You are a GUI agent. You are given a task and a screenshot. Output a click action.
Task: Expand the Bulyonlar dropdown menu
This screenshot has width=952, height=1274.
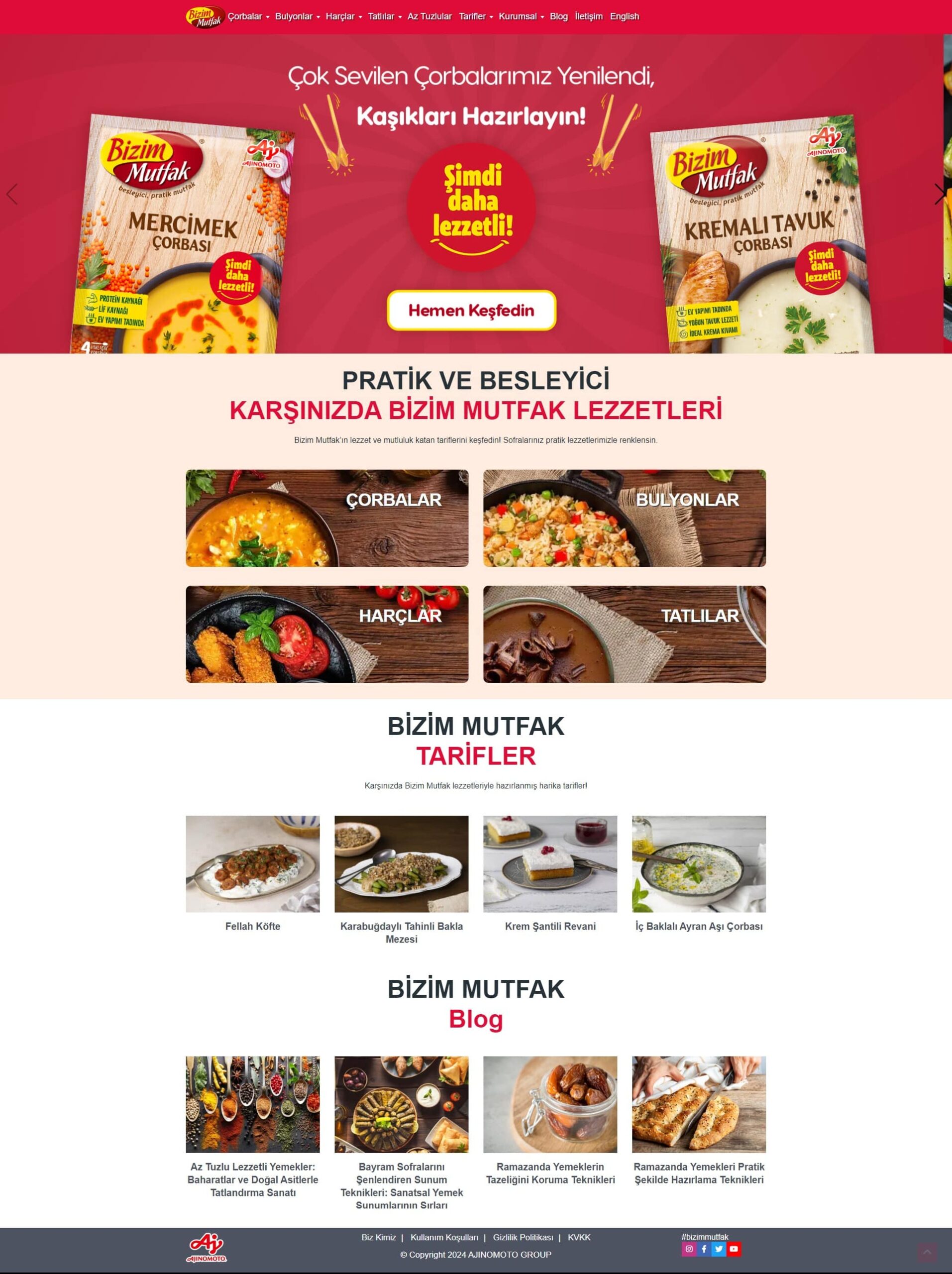(297, 17)
